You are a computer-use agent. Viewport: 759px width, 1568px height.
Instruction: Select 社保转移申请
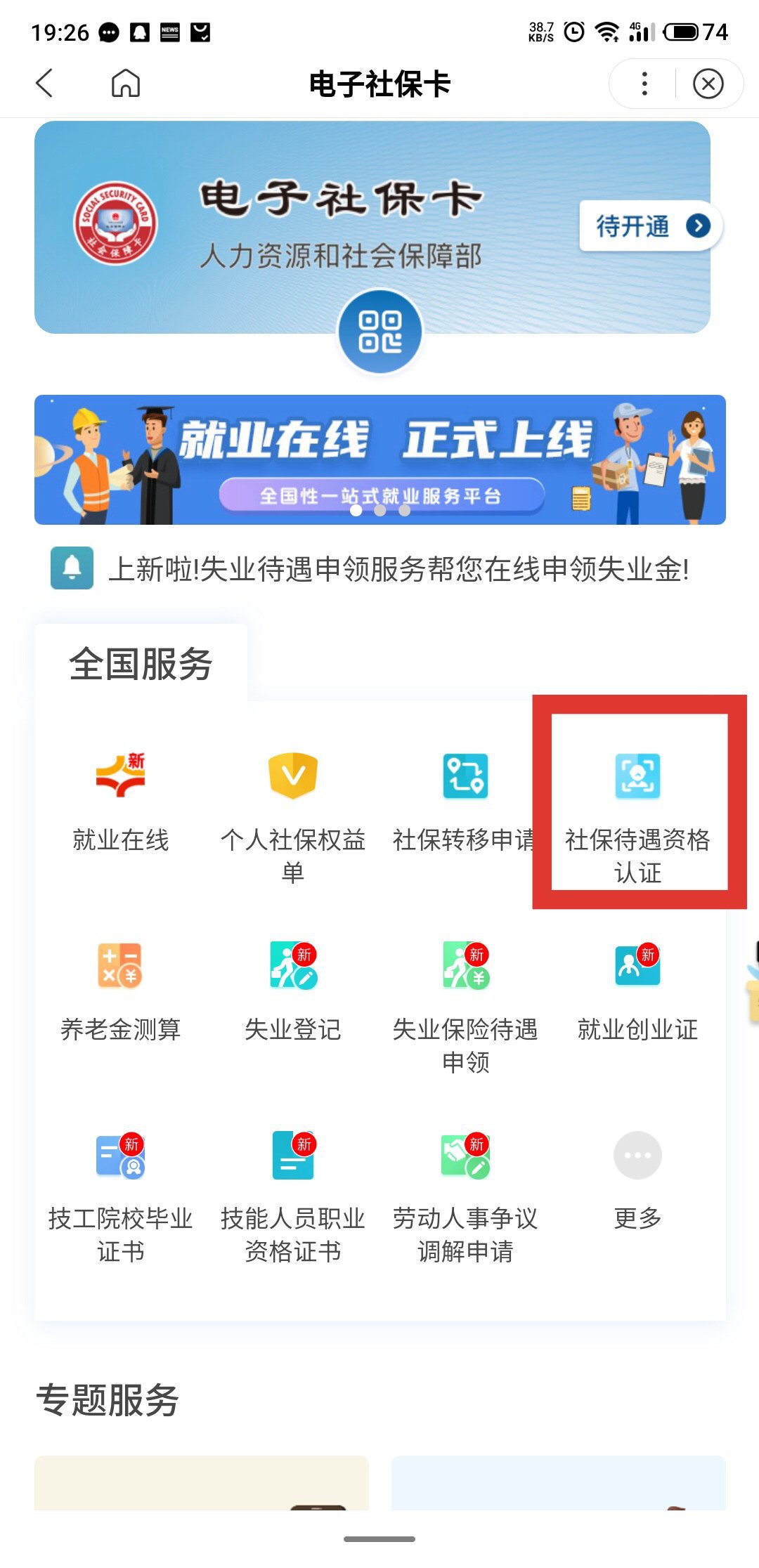pos(465,799)
